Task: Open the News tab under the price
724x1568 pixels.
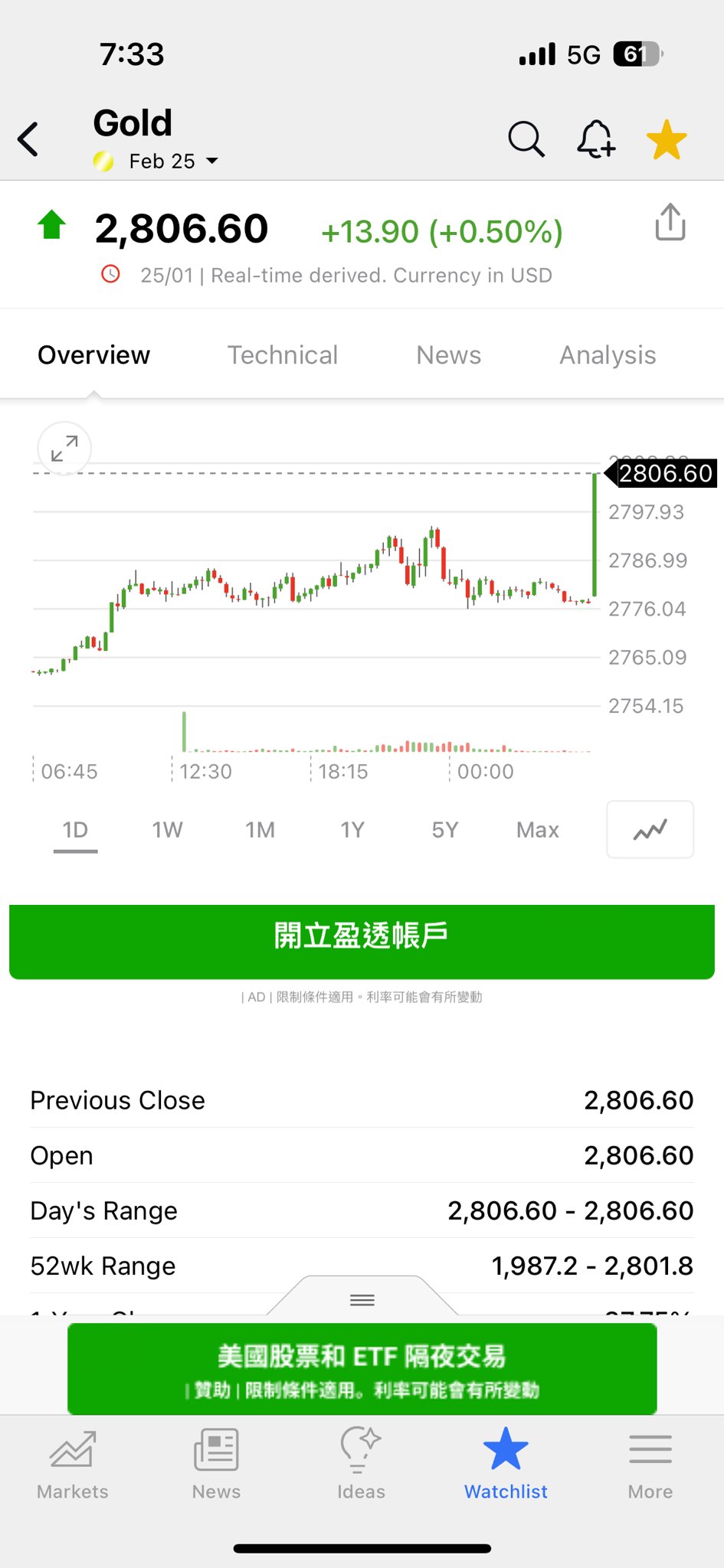Action: tap(449, 355)
